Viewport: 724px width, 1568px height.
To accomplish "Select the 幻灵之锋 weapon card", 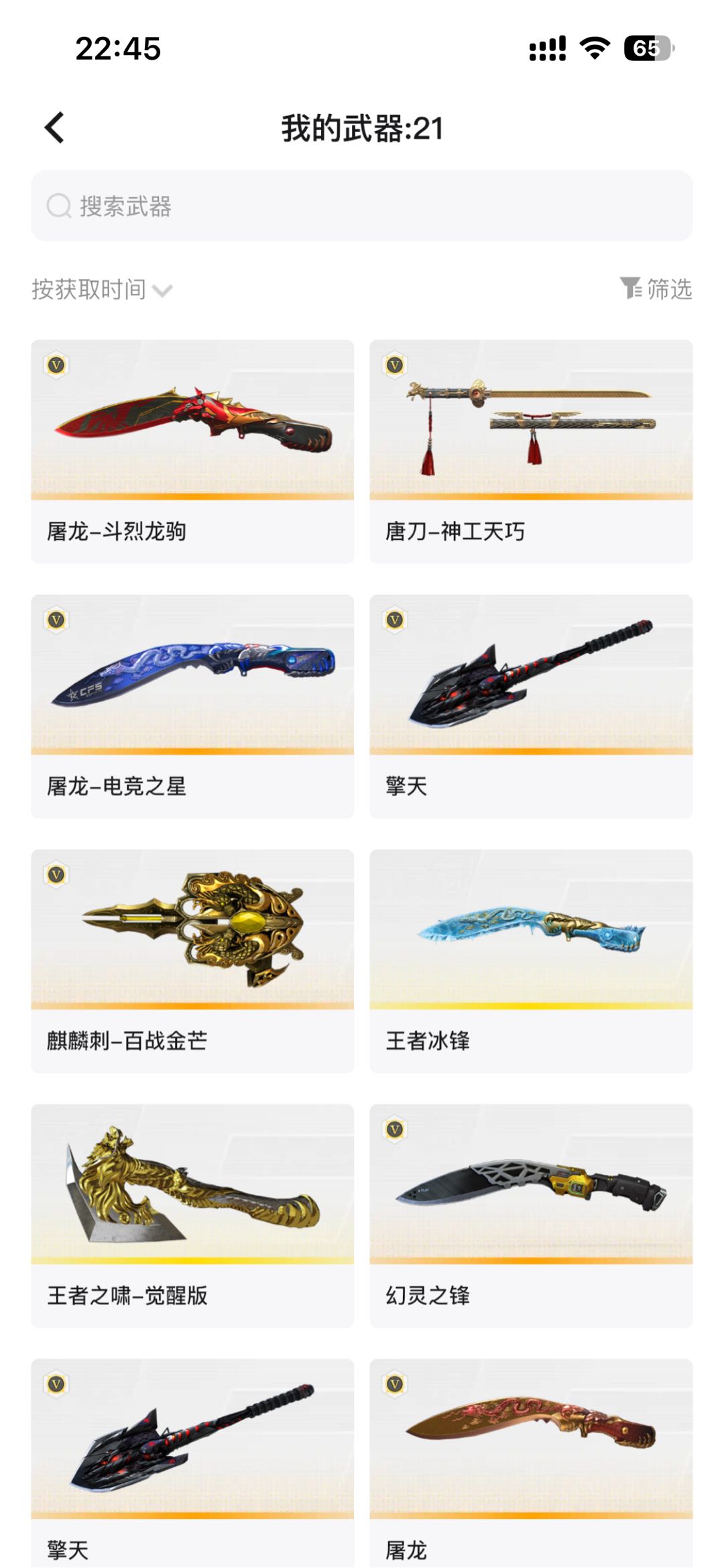I will click(x=531, y=1215).
